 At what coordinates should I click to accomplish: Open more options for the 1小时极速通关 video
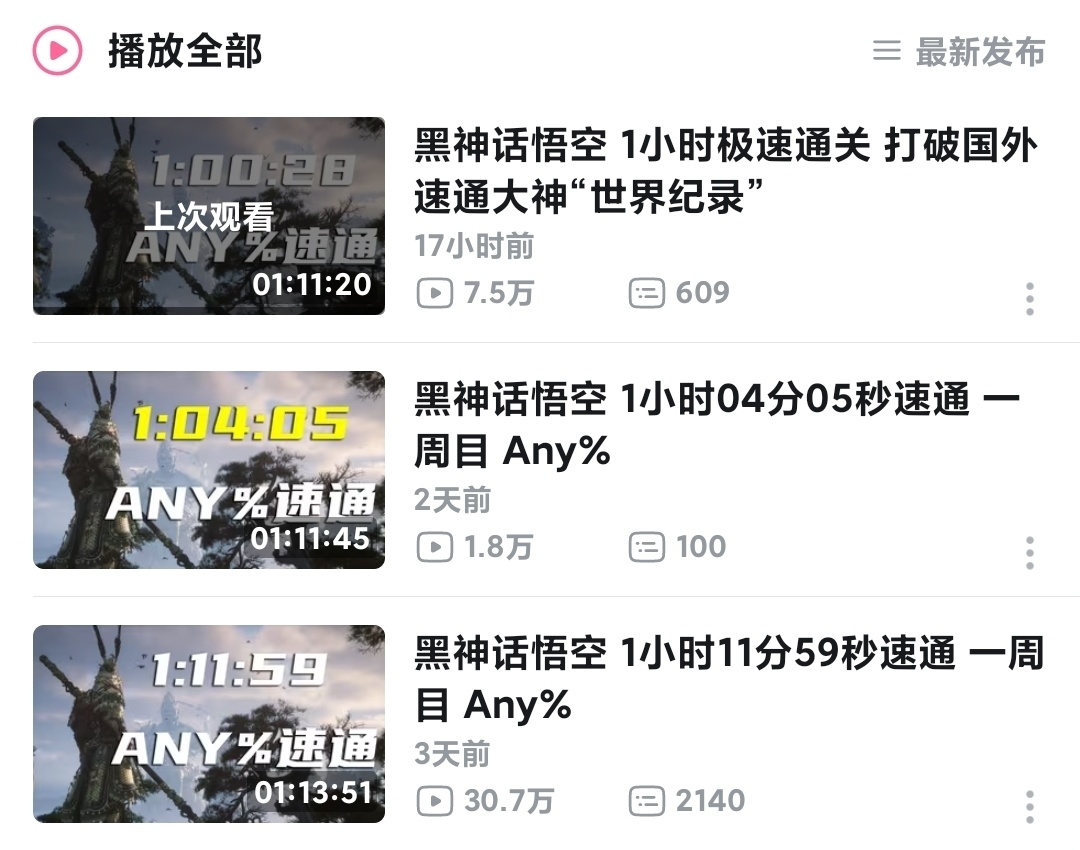pyautogui.click(x=1029, y=299)
